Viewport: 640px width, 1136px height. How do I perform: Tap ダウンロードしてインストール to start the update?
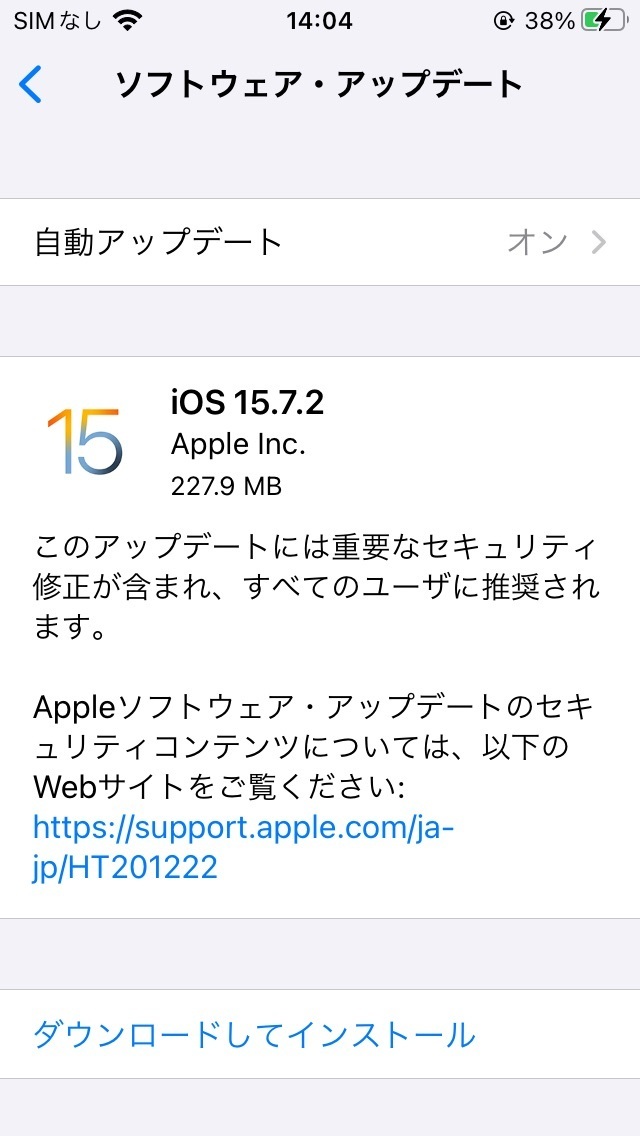[x=255, y=1034]
